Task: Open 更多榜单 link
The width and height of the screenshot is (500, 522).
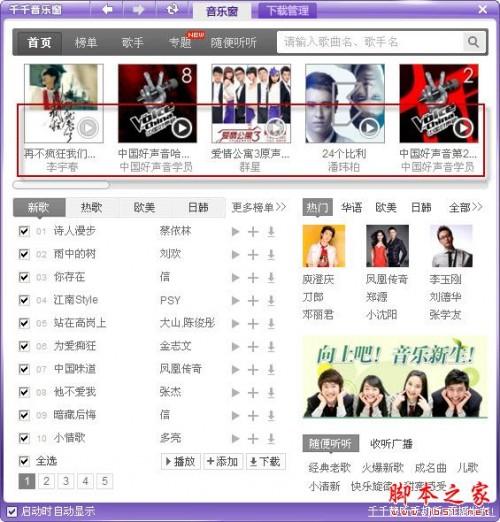Action: pos(259,207)
